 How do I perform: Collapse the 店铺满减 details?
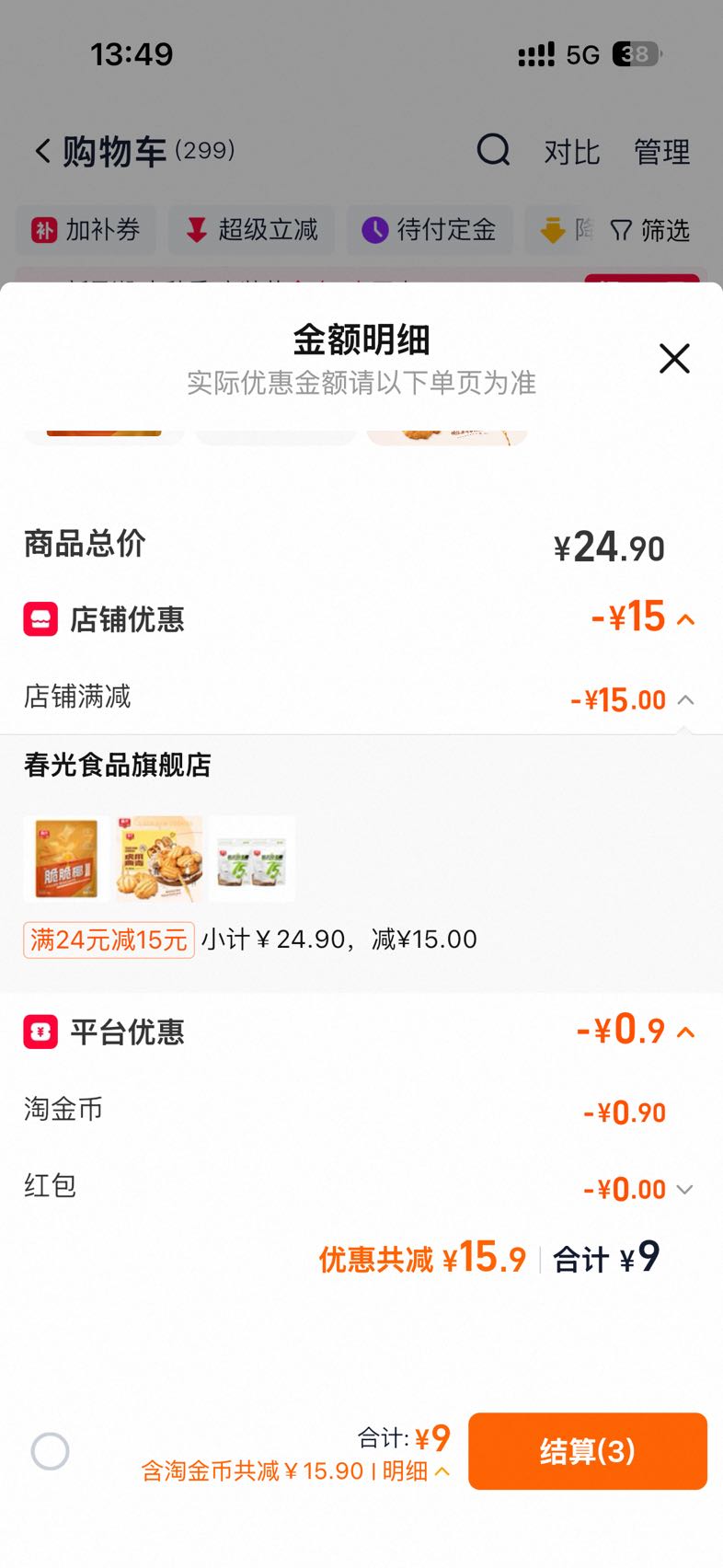[x=685, y=699]
